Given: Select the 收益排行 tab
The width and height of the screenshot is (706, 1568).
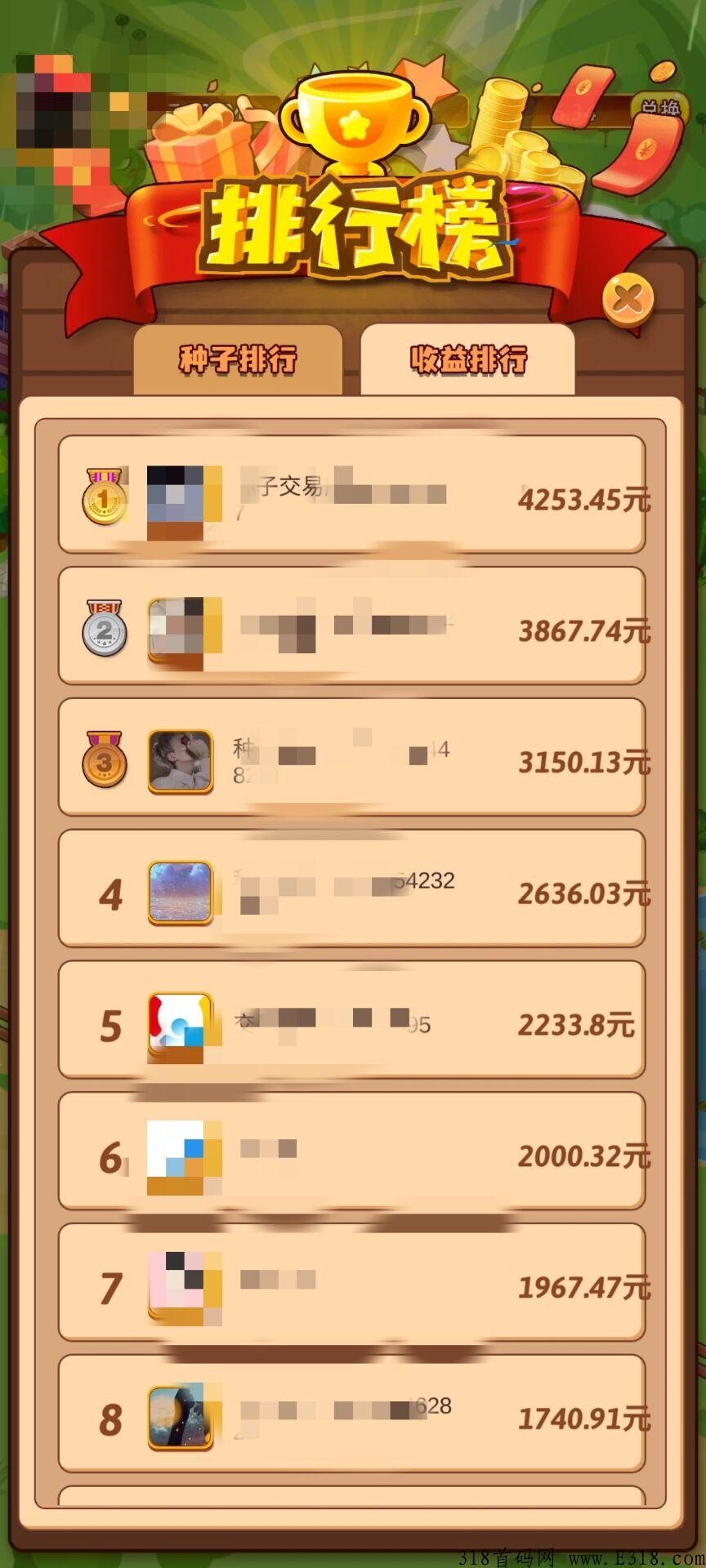Looking at the screenshot, I should [467, 359].
